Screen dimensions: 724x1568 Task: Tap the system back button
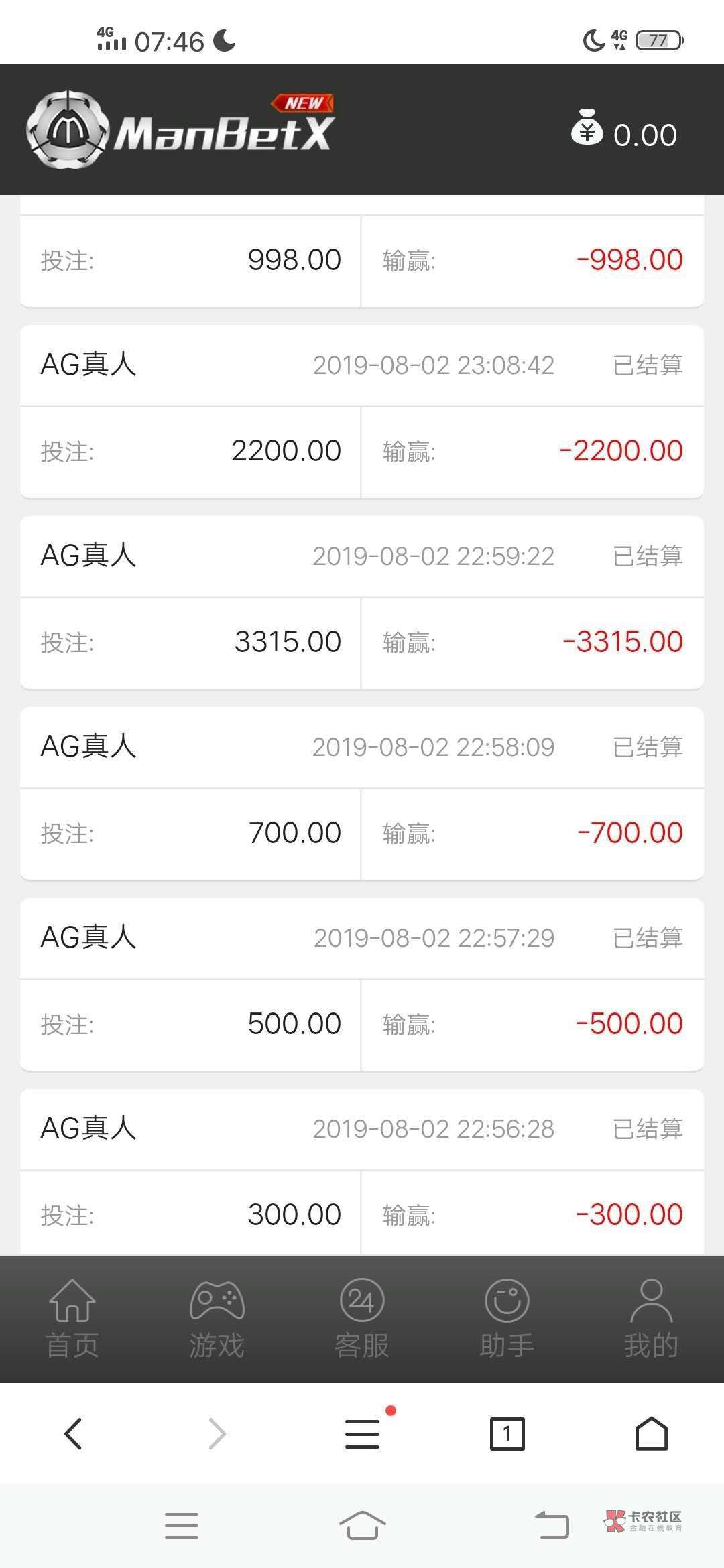pyautogui.click(x=552, y=1526)
